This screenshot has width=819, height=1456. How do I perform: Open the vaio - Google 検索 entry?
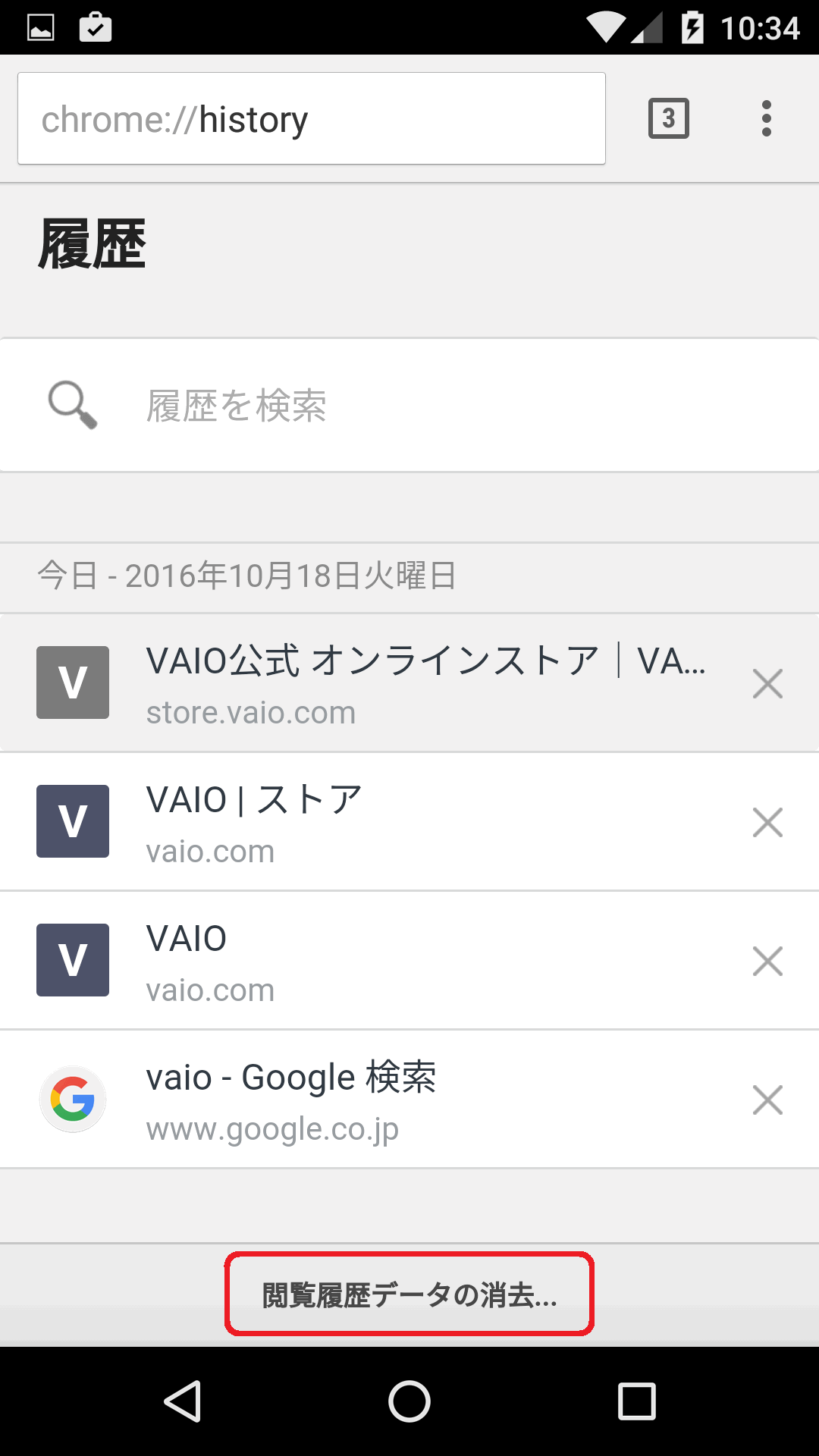coord(364,1099)
